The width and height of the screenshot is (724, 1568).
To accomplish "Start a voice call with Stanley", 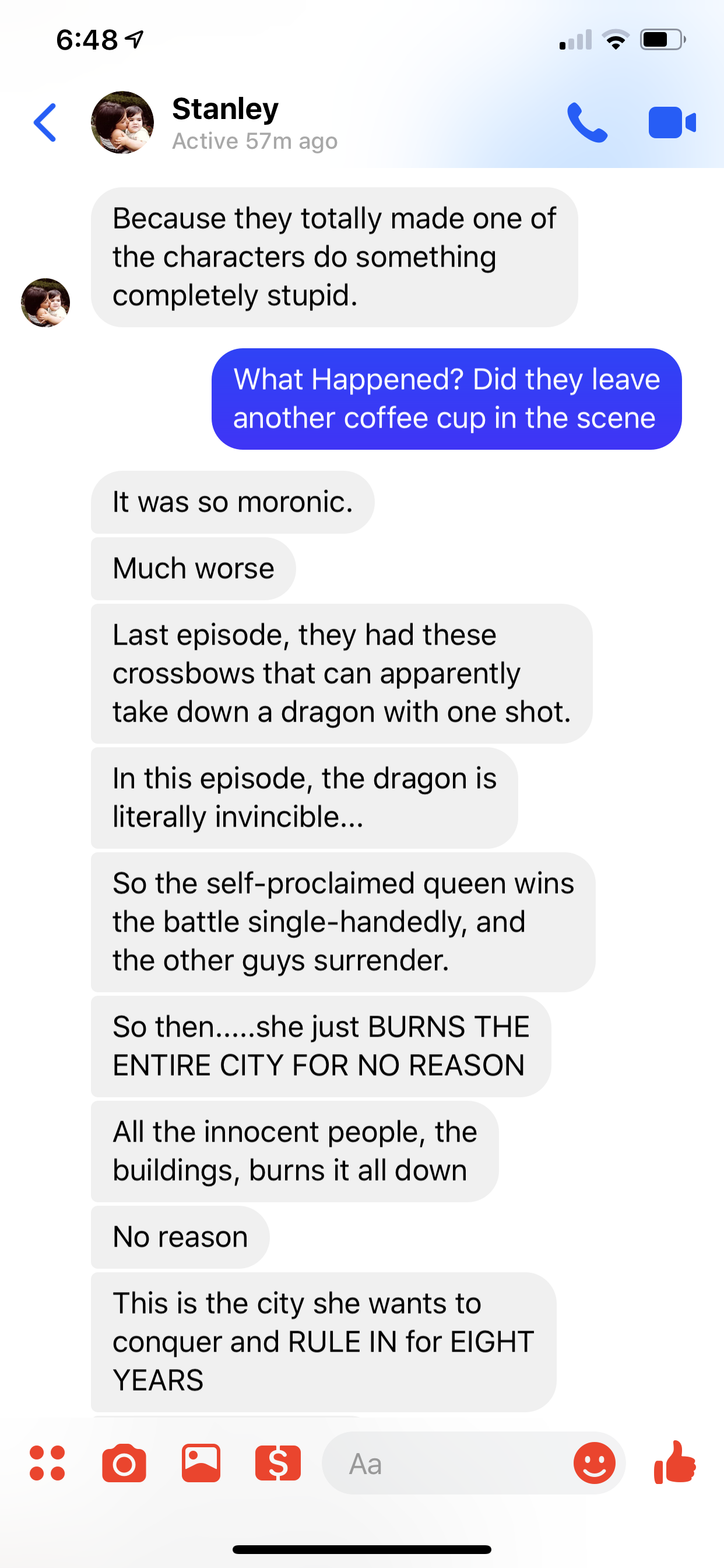I will click(x=586, y=123).
